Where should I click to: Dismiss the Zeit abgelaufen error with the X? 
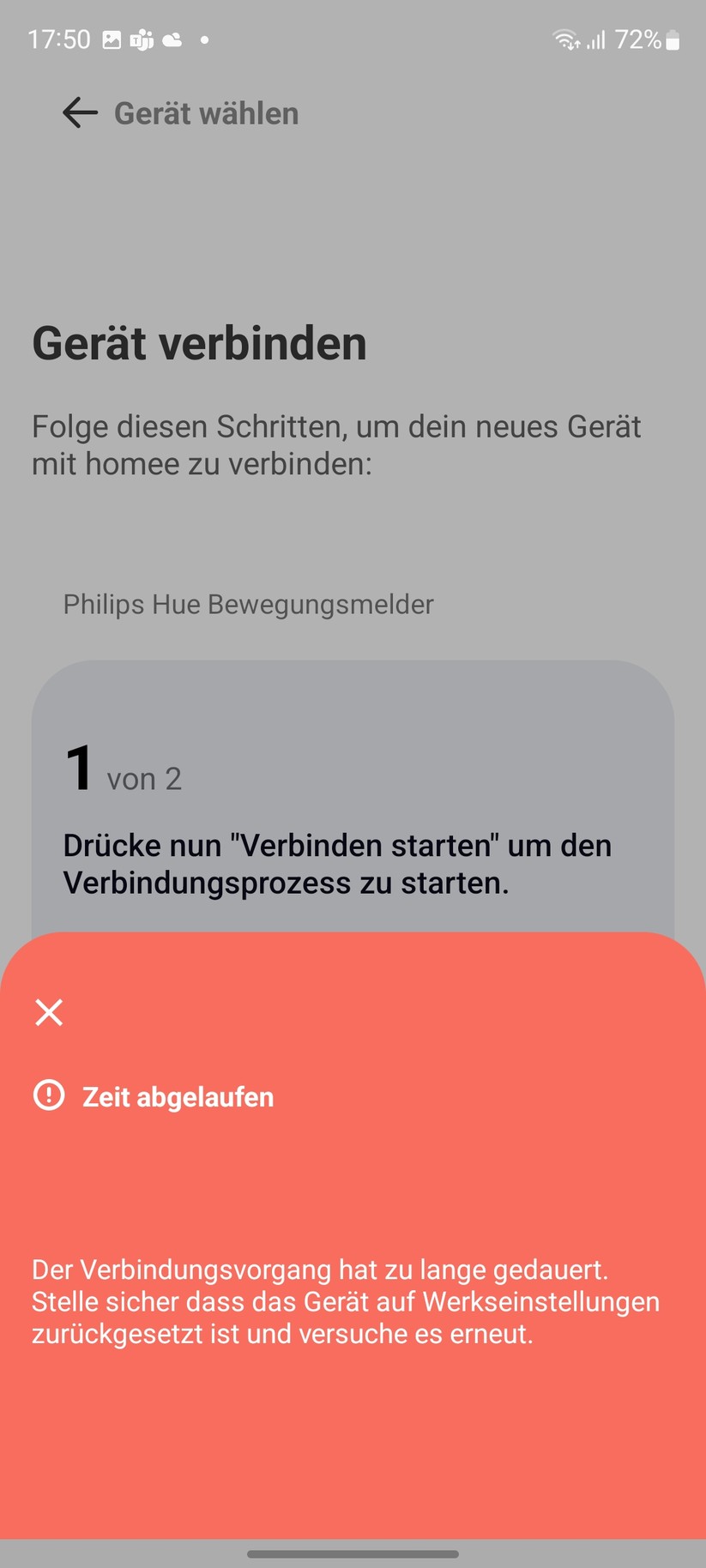(49, 1012)
